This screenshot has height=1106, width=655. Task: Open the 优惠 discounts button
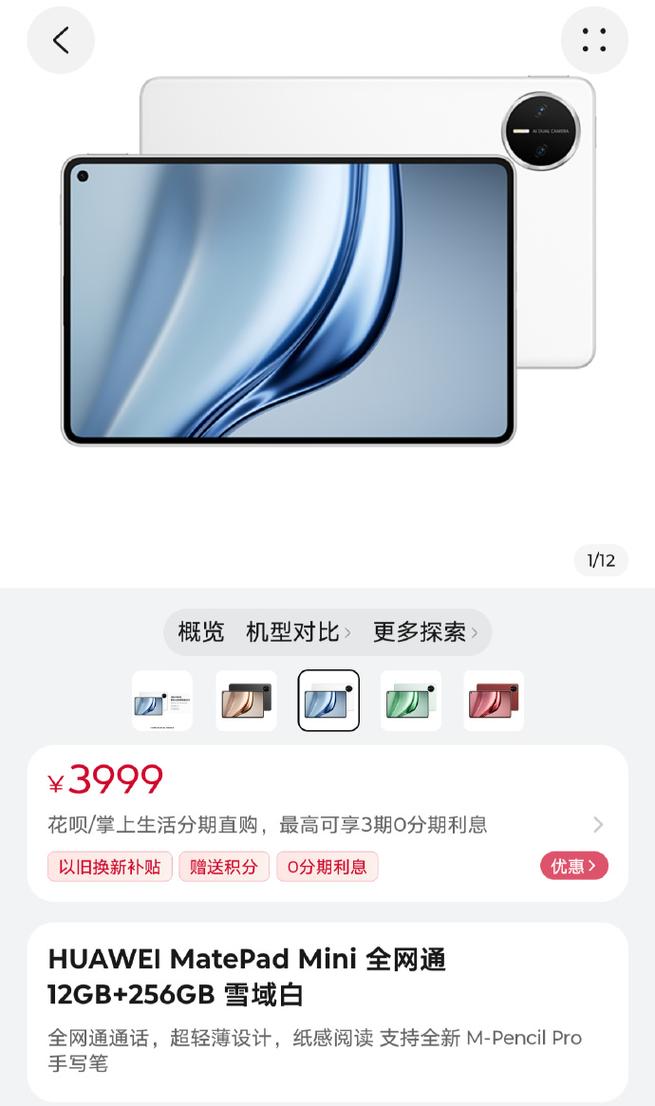point(574,865)
